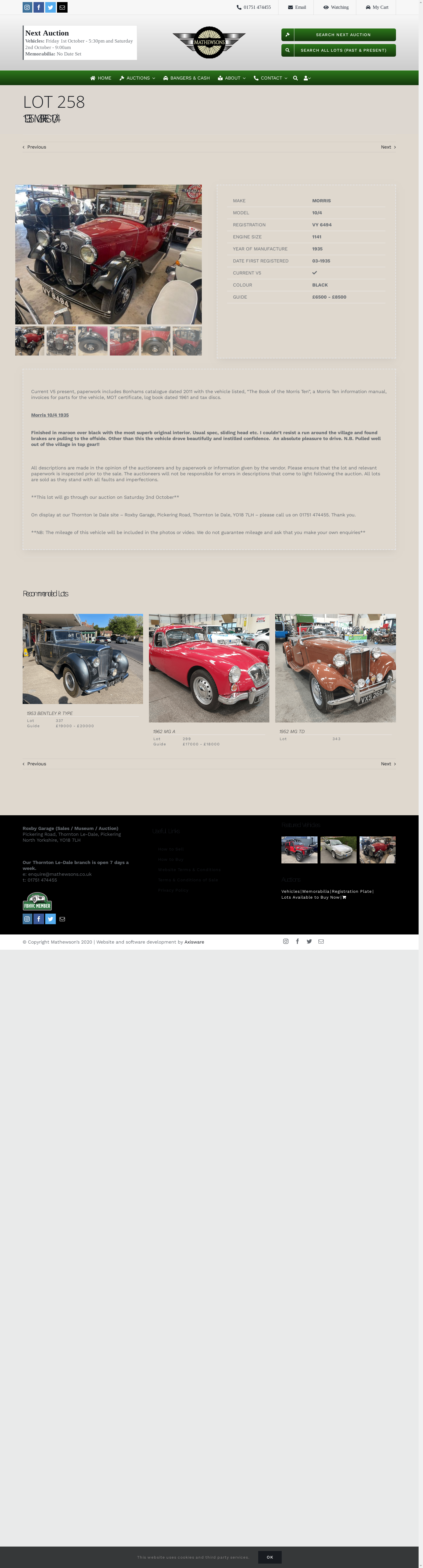Tap Search Next Auction button
The image size is (423, 1568).
click(x=338, y=35)
